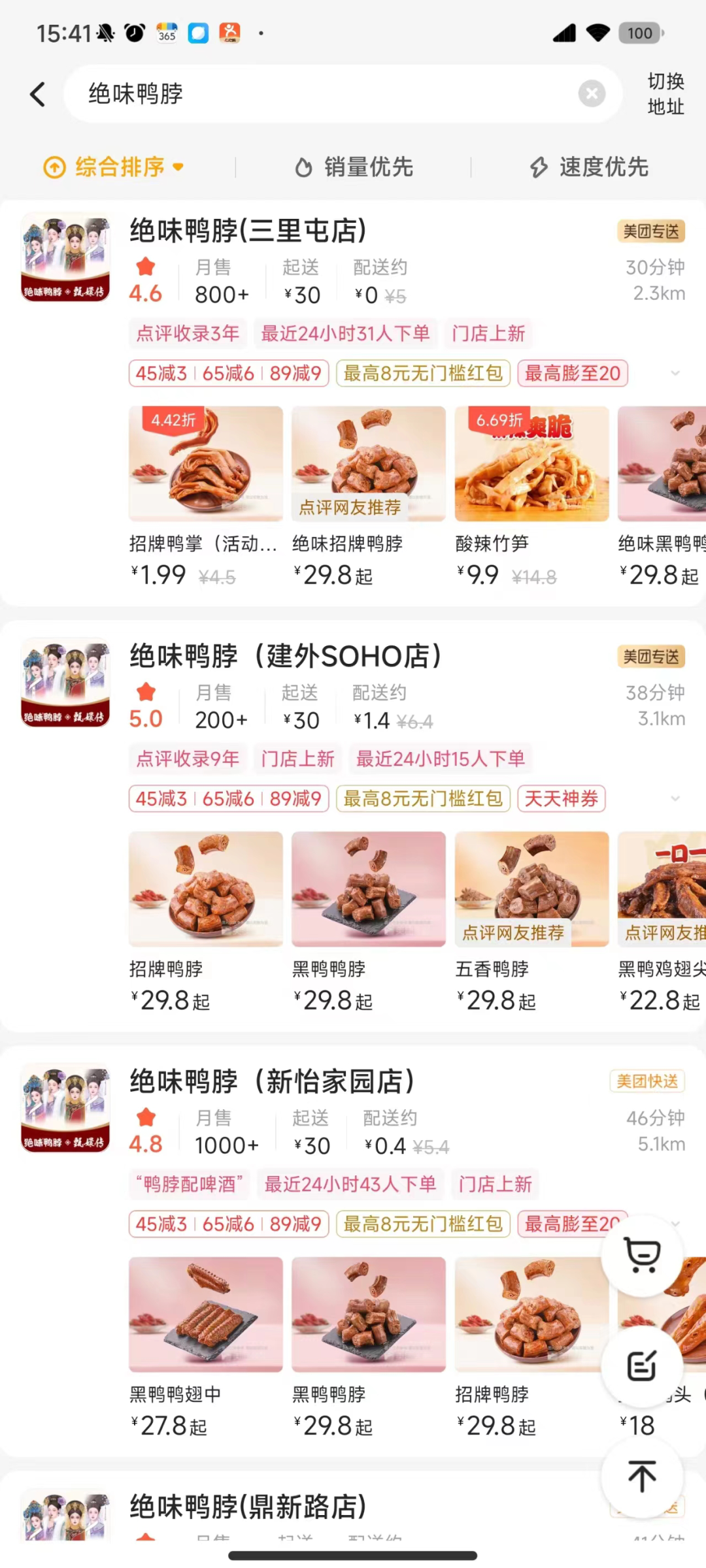This screenshot has height=1568, width=706.
Task: Open store 绝味鸭脖（新怡家园店）
Action: (272, 1082)
